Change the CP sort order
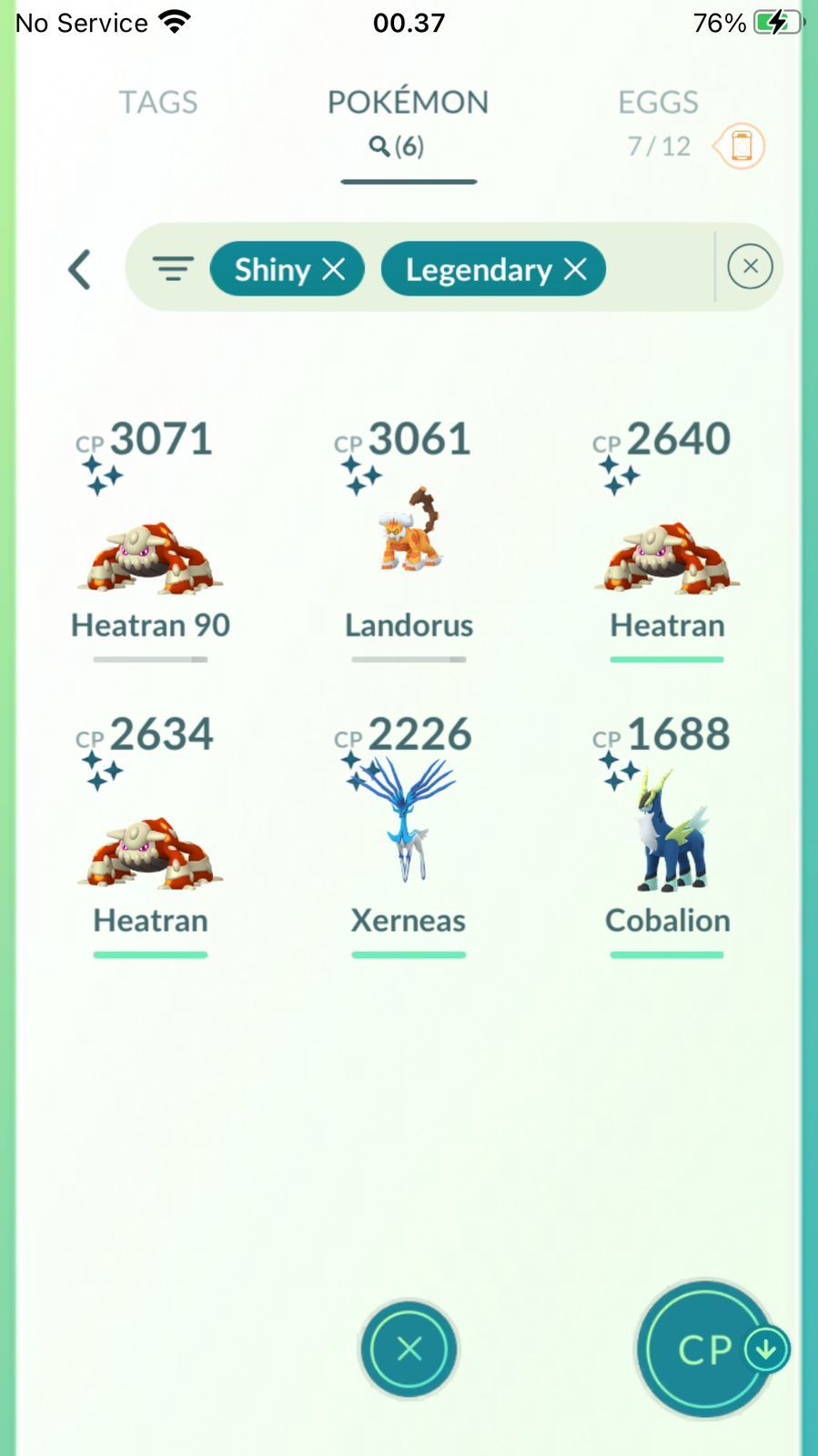The image size is (818, 1456). point(706,1349)
